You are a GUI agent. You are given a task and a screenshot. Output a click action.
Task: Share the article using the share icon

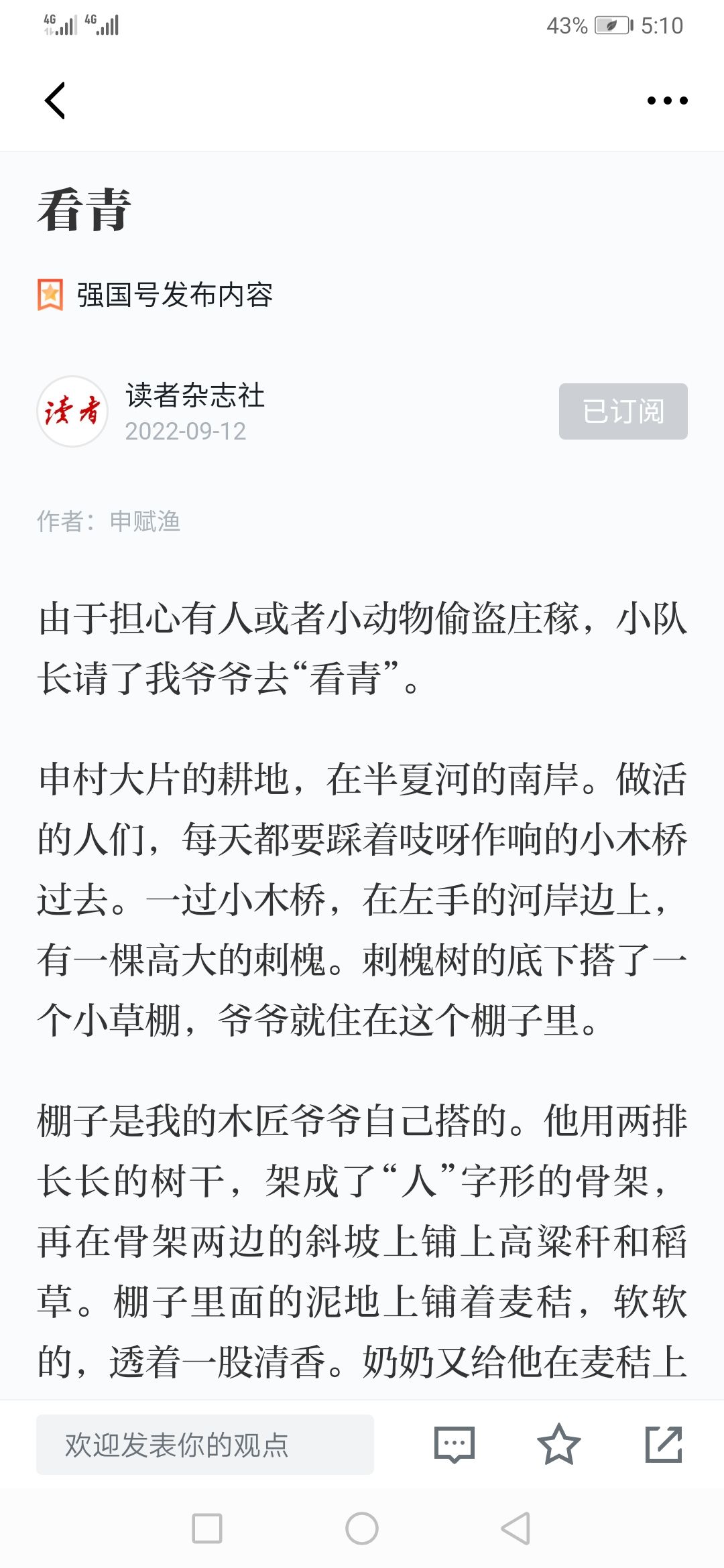664,1445
